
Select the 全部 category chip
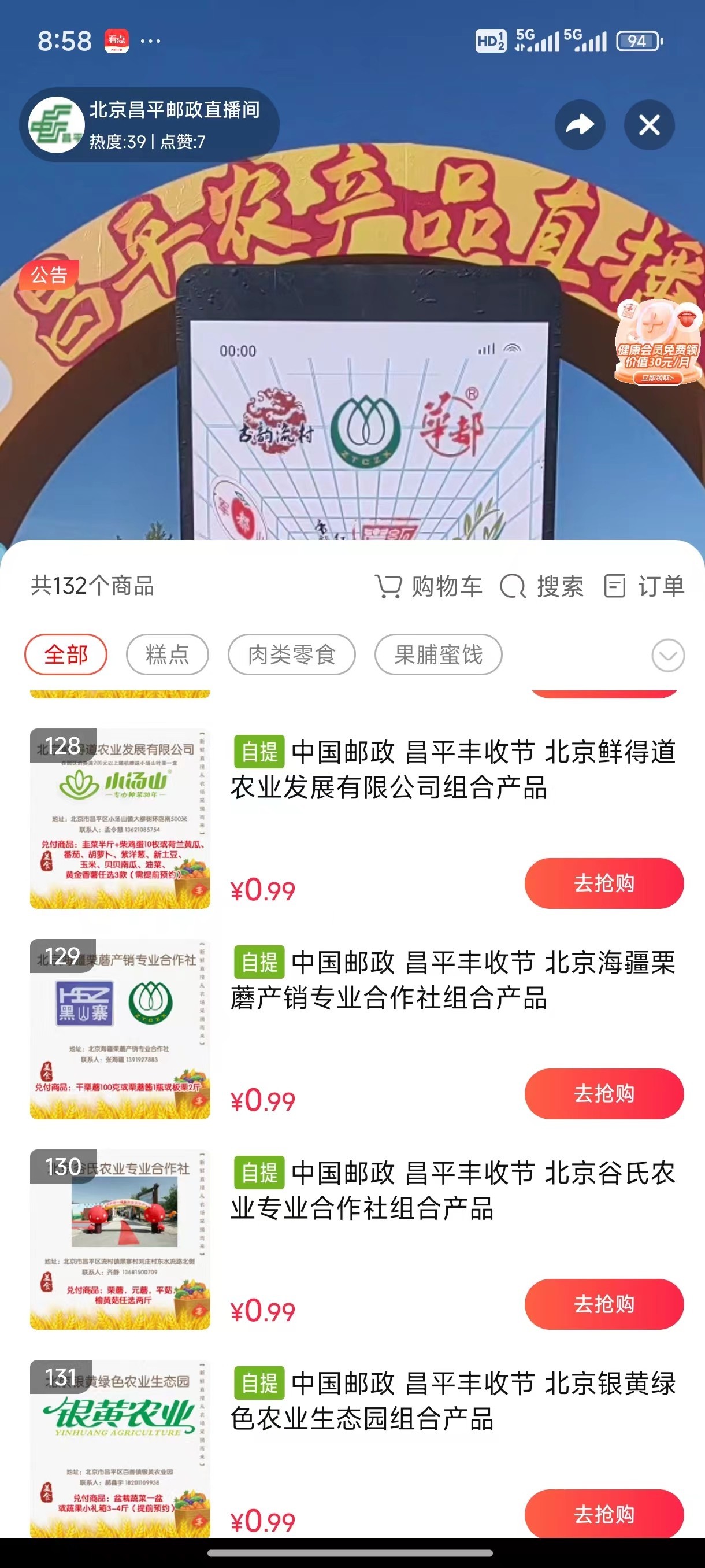click(x=66, y=655)
